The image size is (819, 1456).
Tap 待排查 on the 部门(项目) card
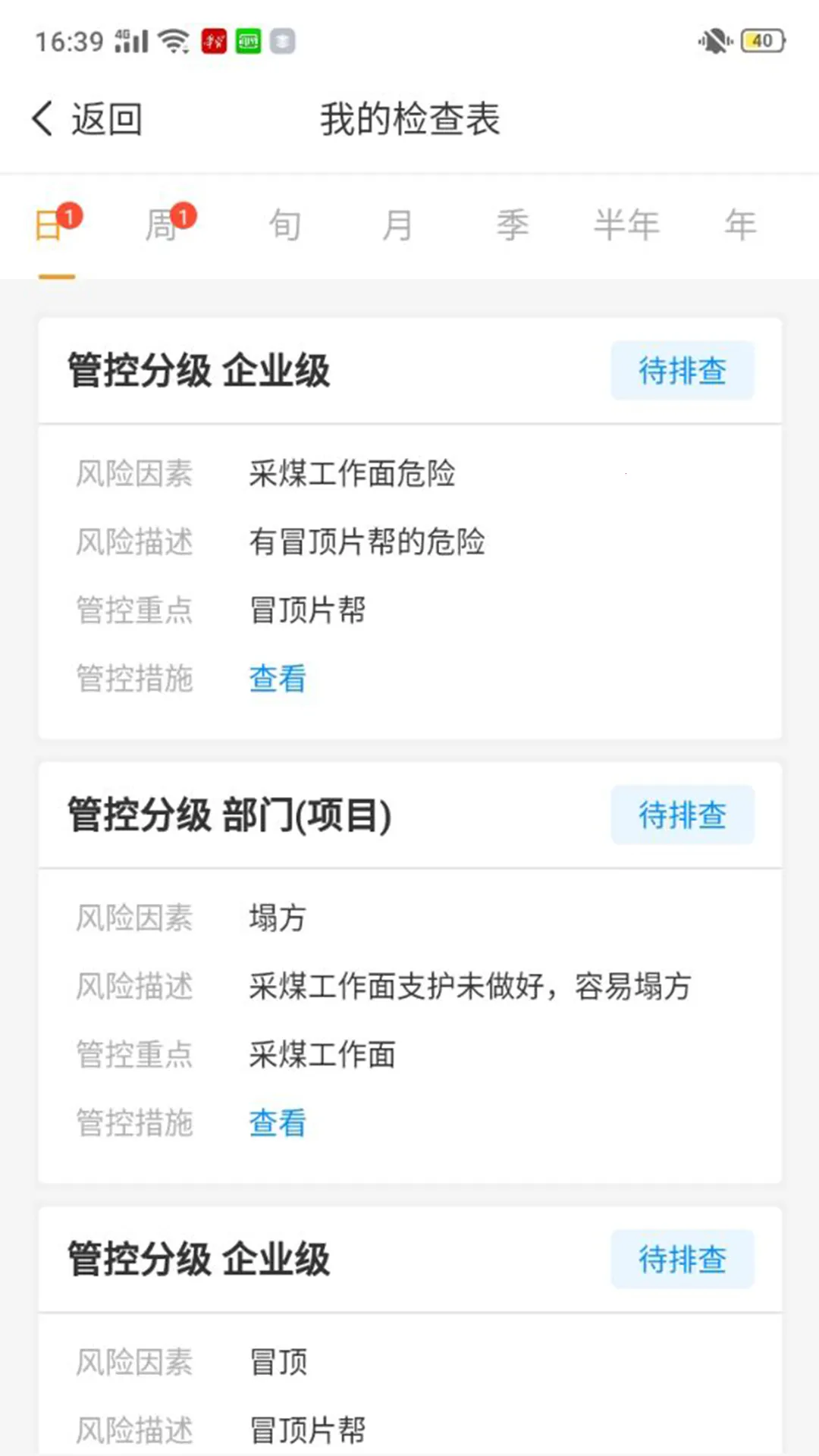pos(682,816)
